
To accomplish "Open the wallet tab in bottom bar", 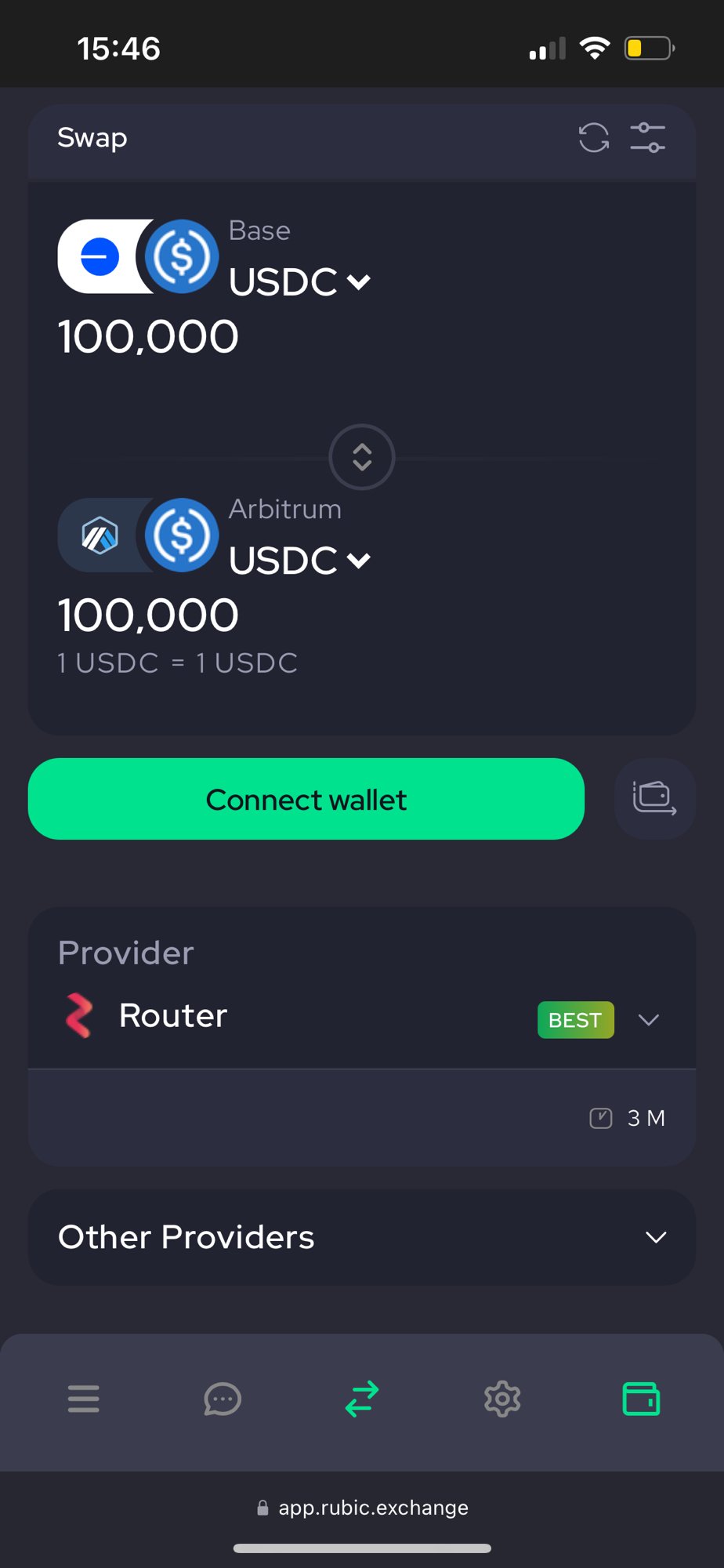I will (x=641, y=1399).
